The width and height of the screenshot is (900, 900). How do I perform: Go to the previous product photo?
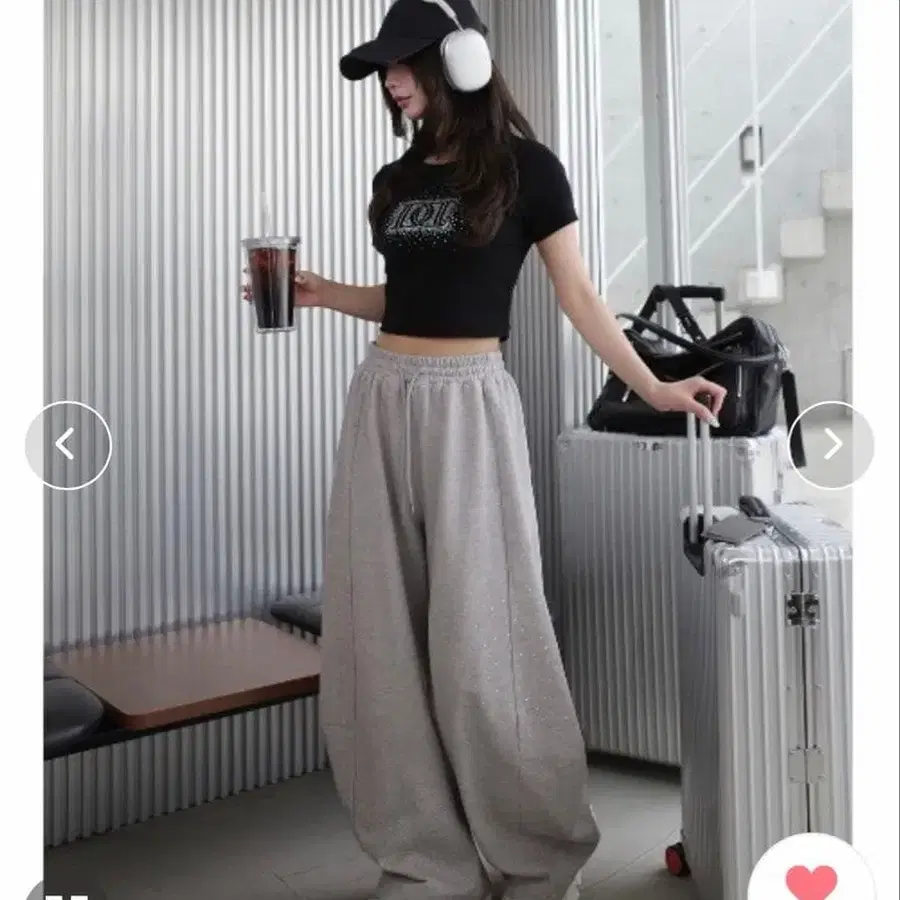click(68, 445)
